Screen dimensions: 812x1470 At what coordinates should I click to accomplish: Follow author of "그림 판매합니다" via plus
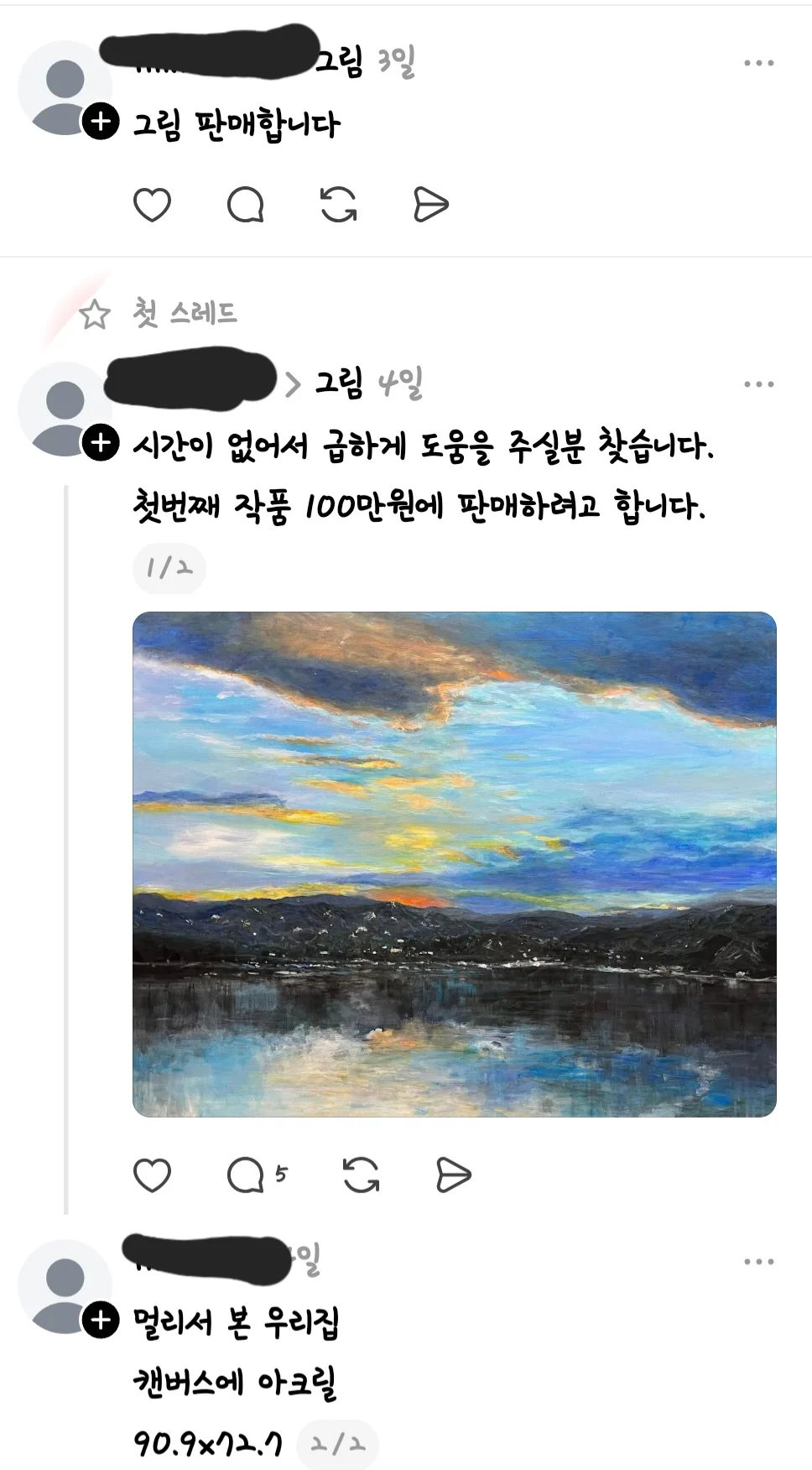[100, 122]
